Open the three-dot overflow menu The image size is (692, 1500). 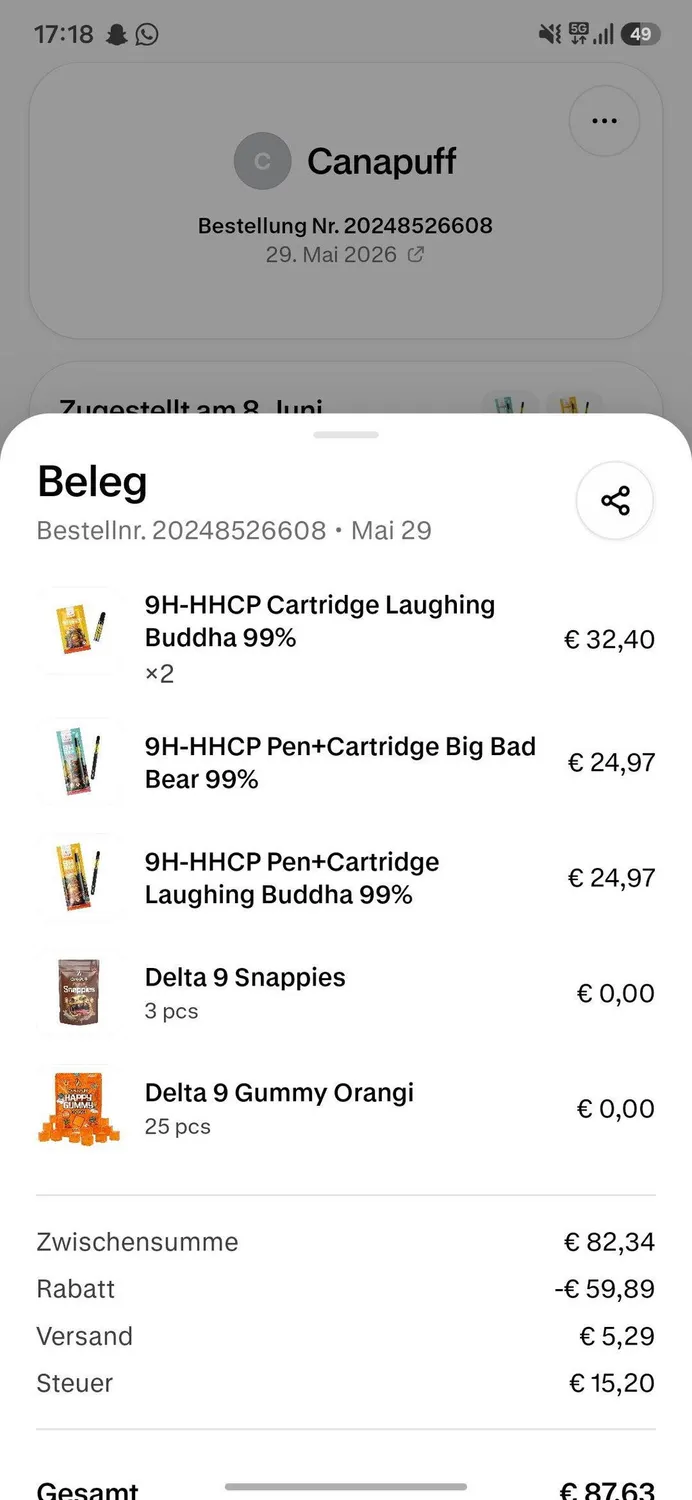[604, 121]
